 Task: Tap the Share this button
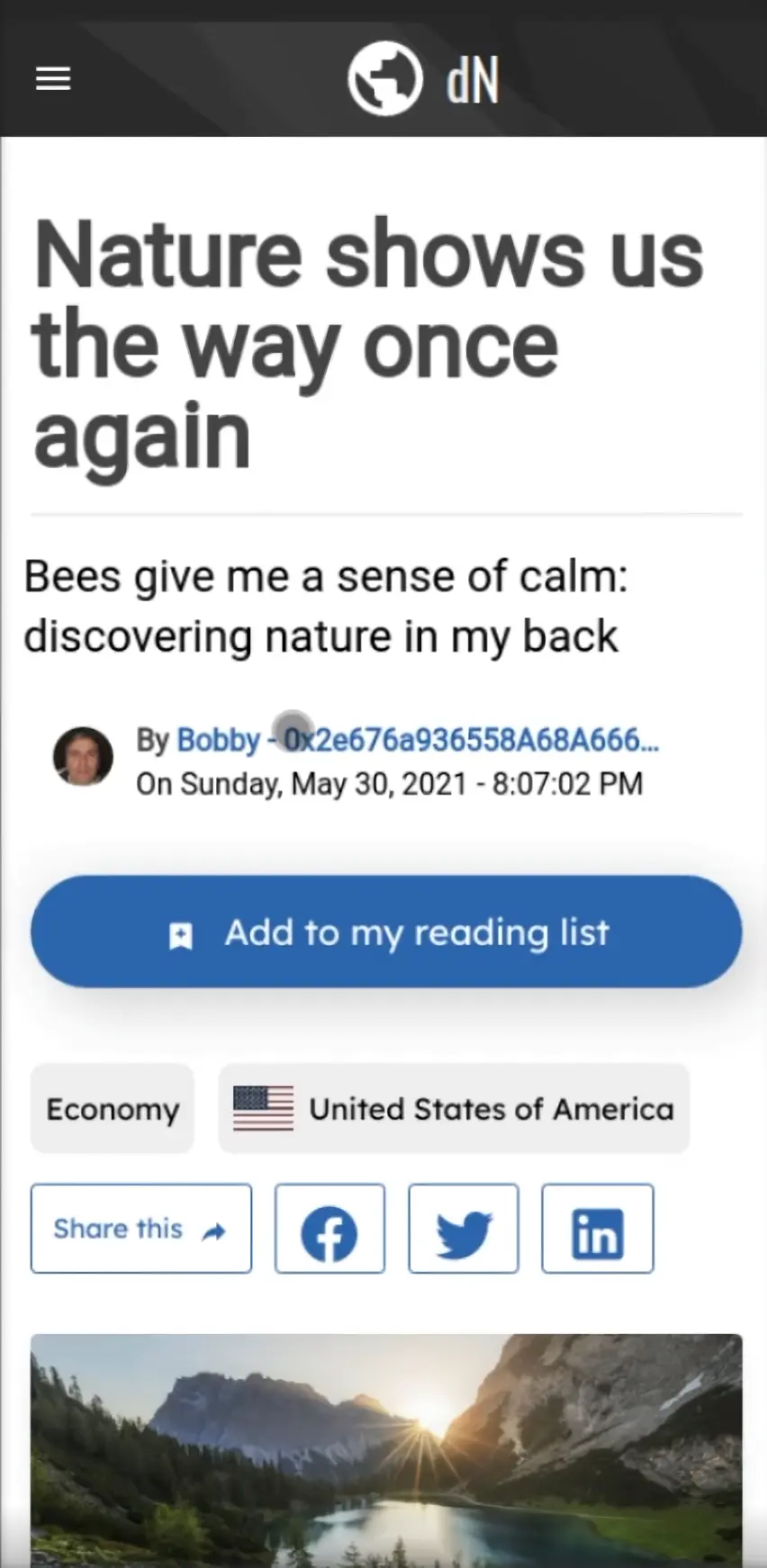click(x=140, y=1229)
